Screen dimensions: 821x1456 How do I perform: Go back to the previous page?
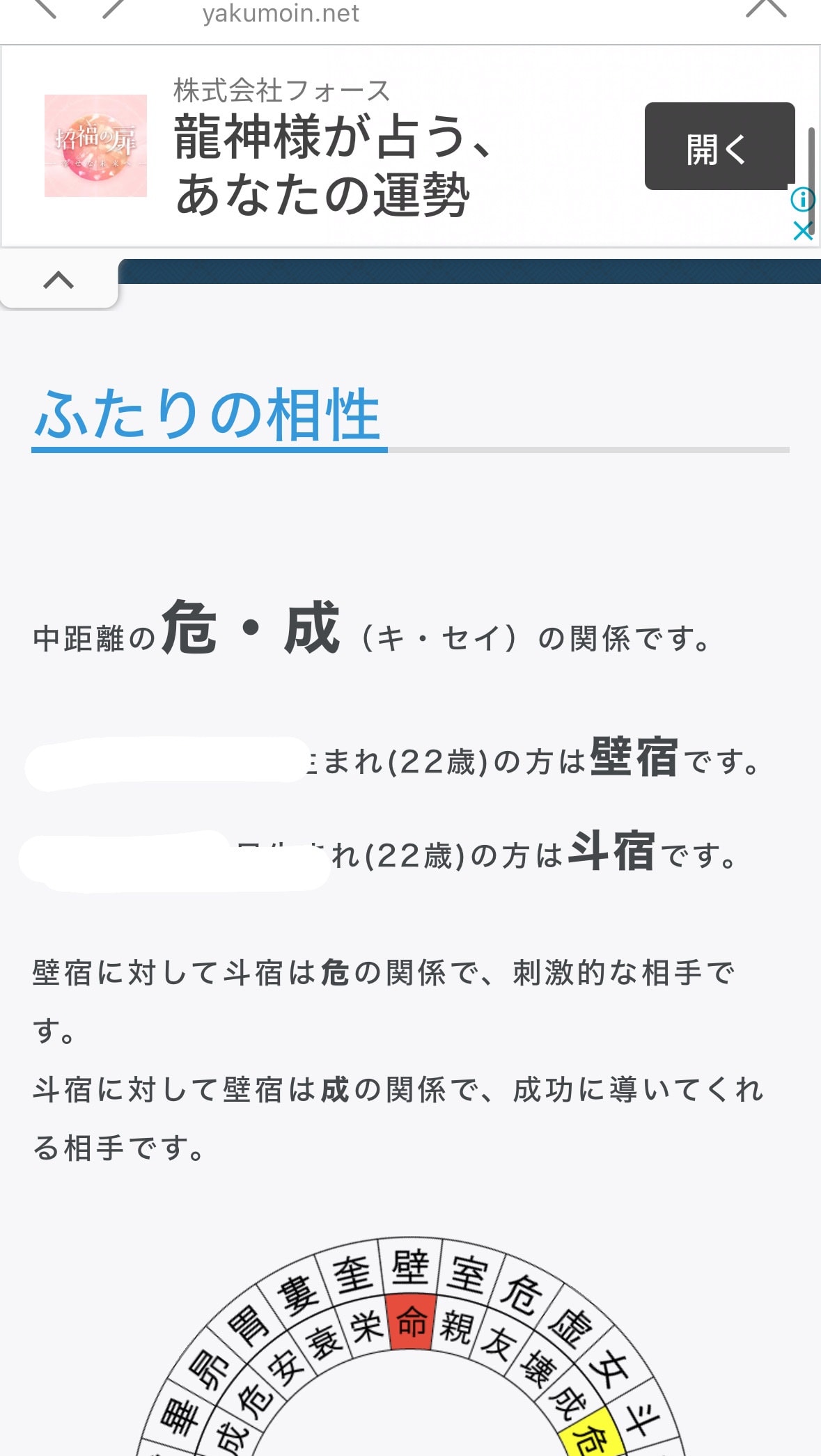point(45,8)
